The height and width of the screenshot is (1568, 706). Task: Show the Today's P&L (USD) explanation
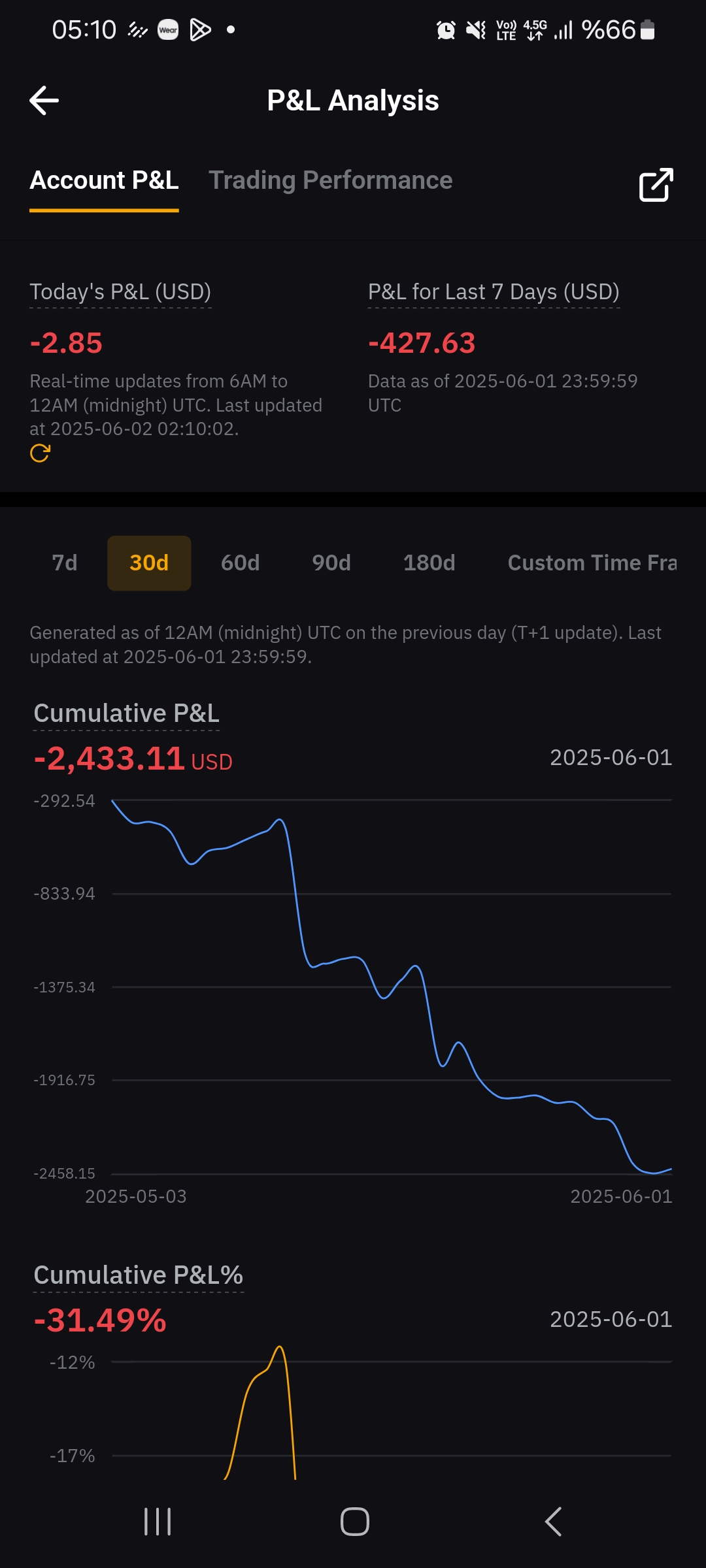click(120, 292)
